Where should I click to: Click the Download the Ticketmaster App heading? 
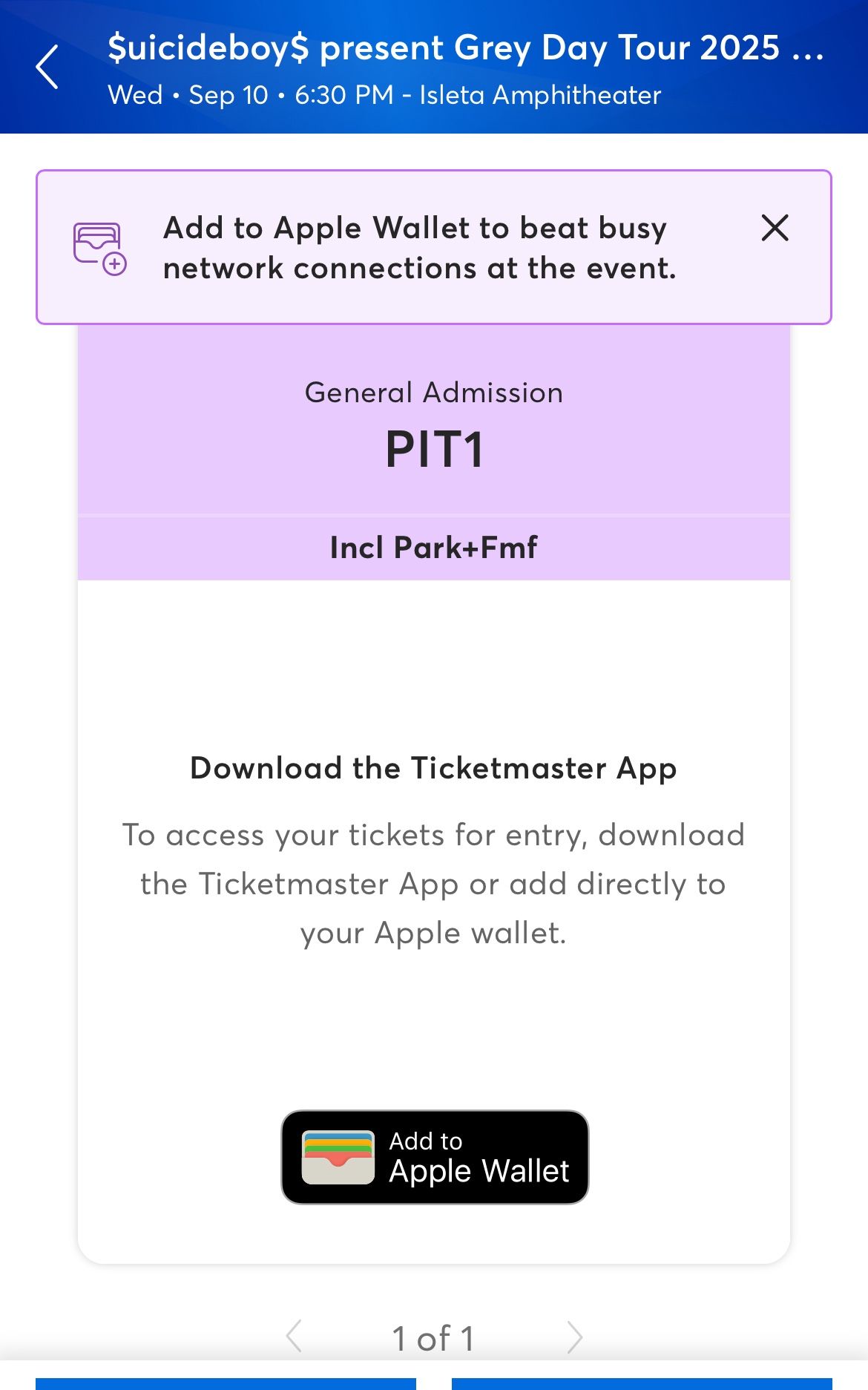point(434,768)
